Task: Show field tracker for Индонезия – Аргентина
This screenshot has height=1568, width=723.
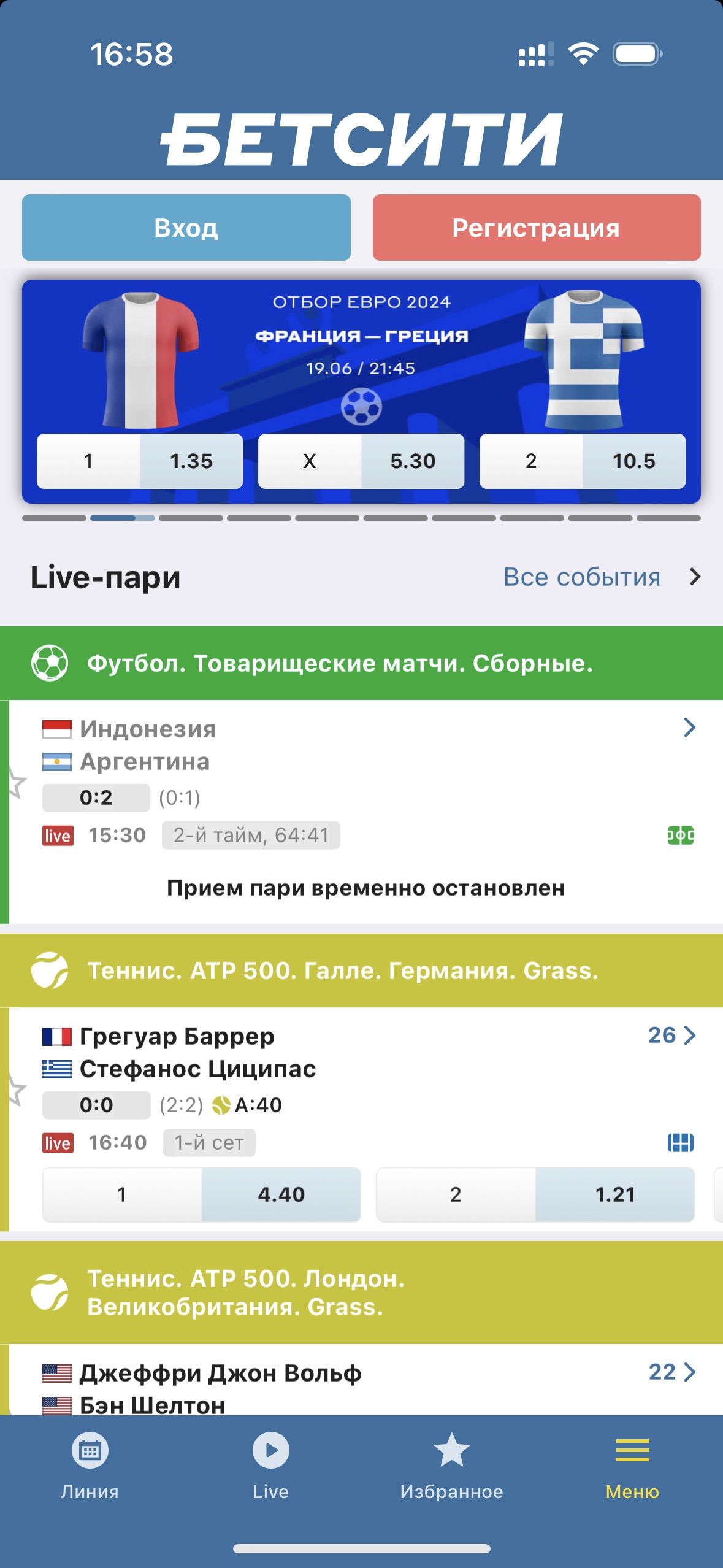Action: [680, 836]
